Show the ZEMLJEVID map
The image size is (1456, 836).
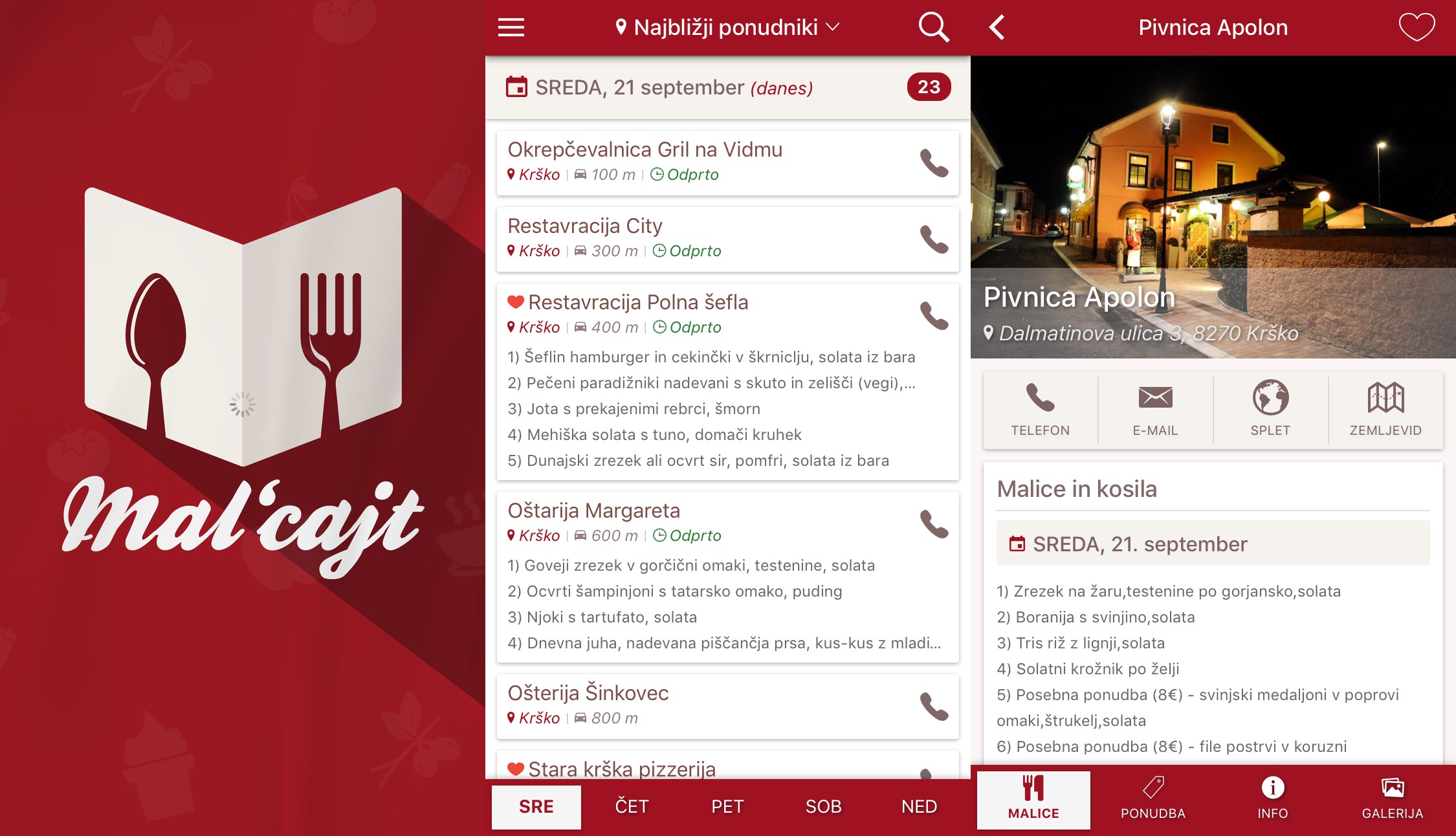(1385, 409)
